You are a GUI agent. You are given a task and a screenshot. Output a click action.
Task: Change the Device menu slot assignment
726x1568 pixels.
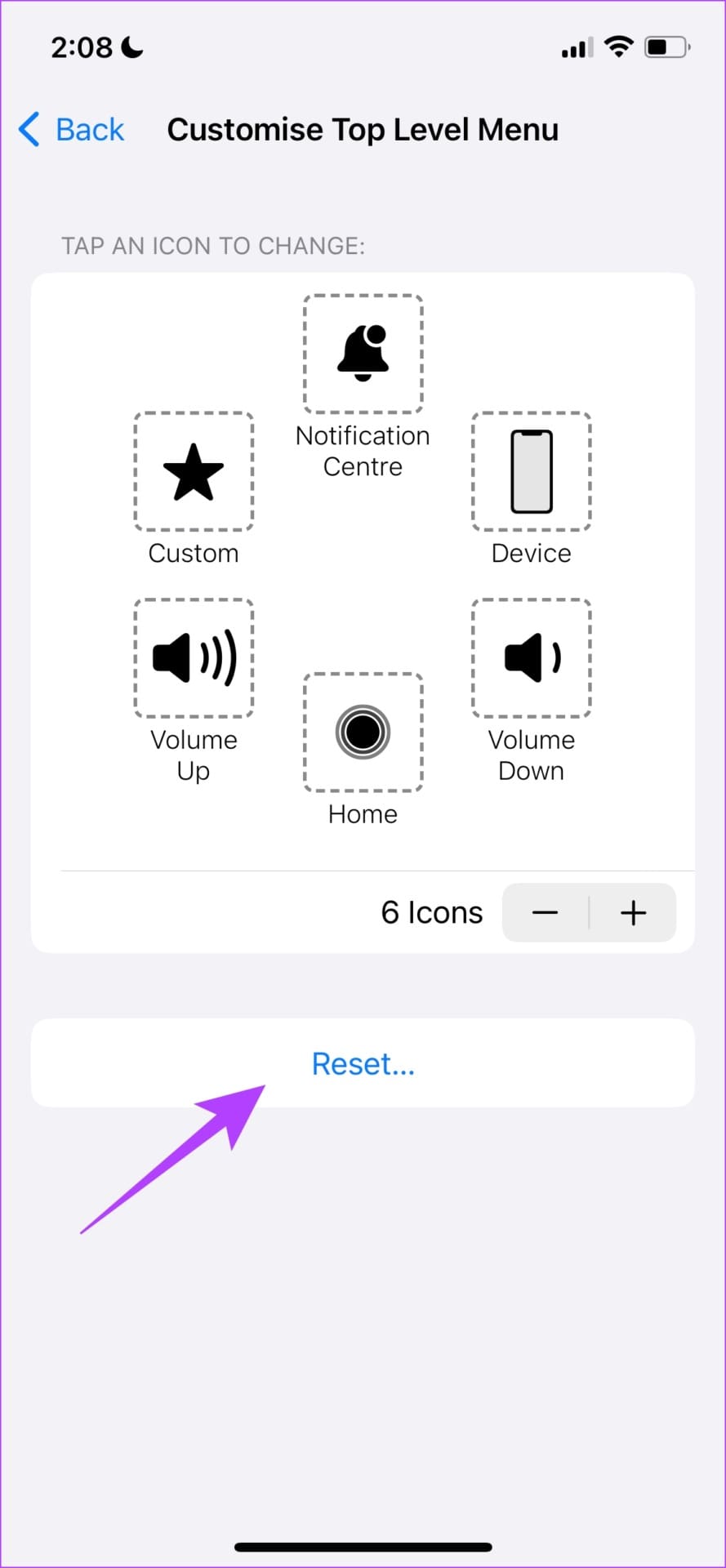(531, 472)
